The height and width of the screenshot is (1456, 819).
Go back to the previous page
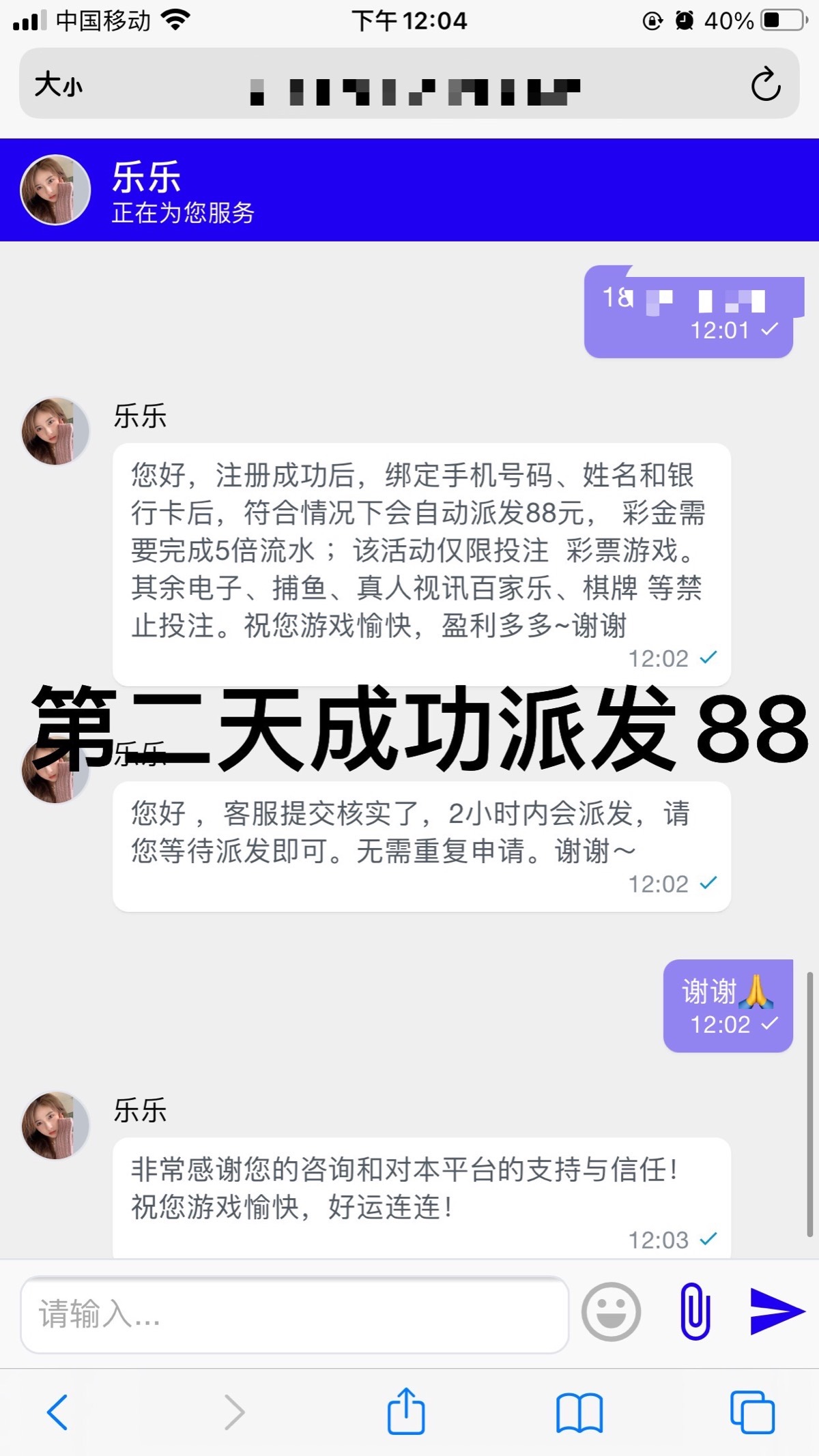click(x=57, y=1412)
